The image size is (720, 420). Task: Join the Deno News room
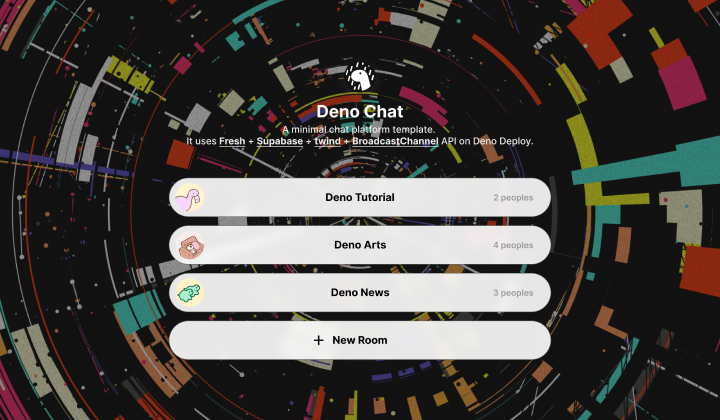(360, 293)
